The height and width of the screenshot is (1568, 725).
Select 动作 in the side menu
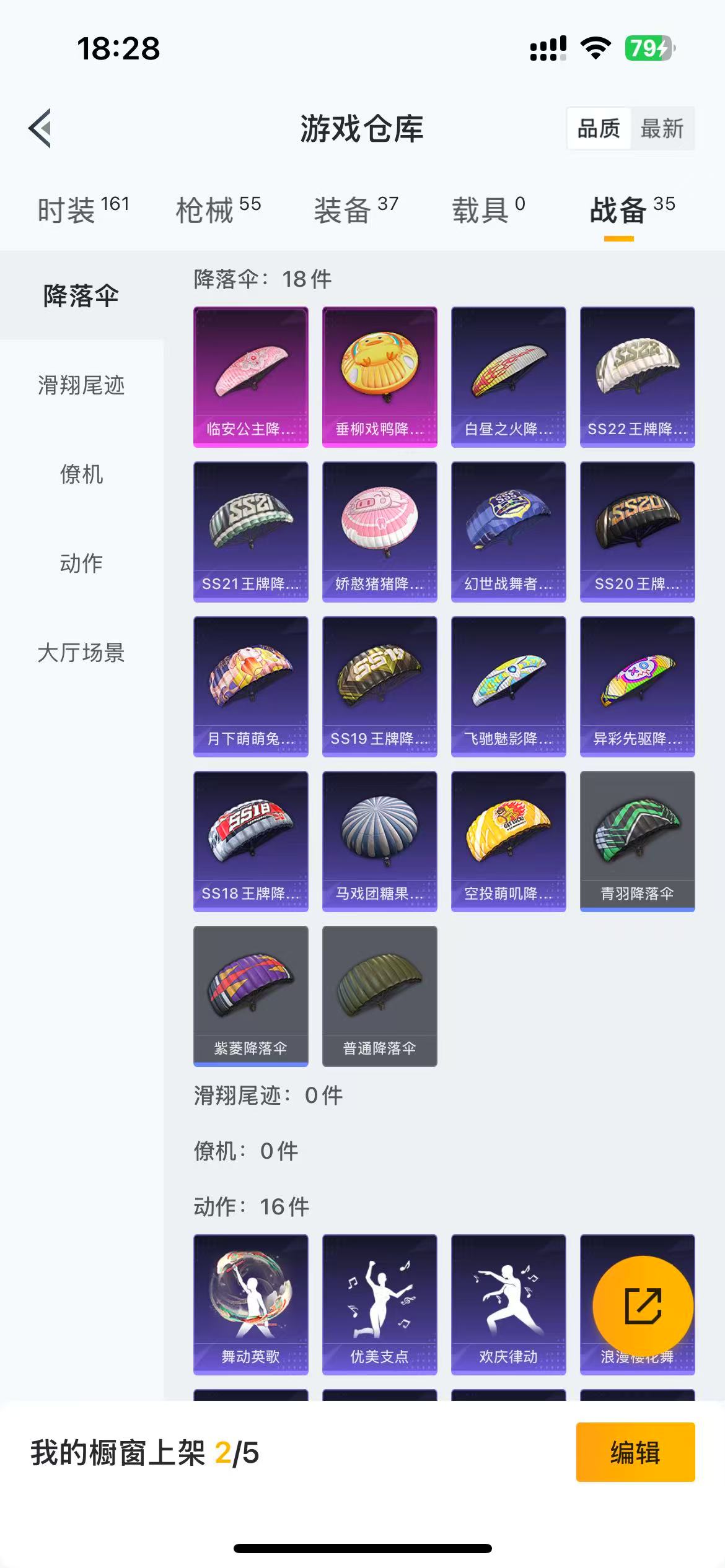(81, 564)
